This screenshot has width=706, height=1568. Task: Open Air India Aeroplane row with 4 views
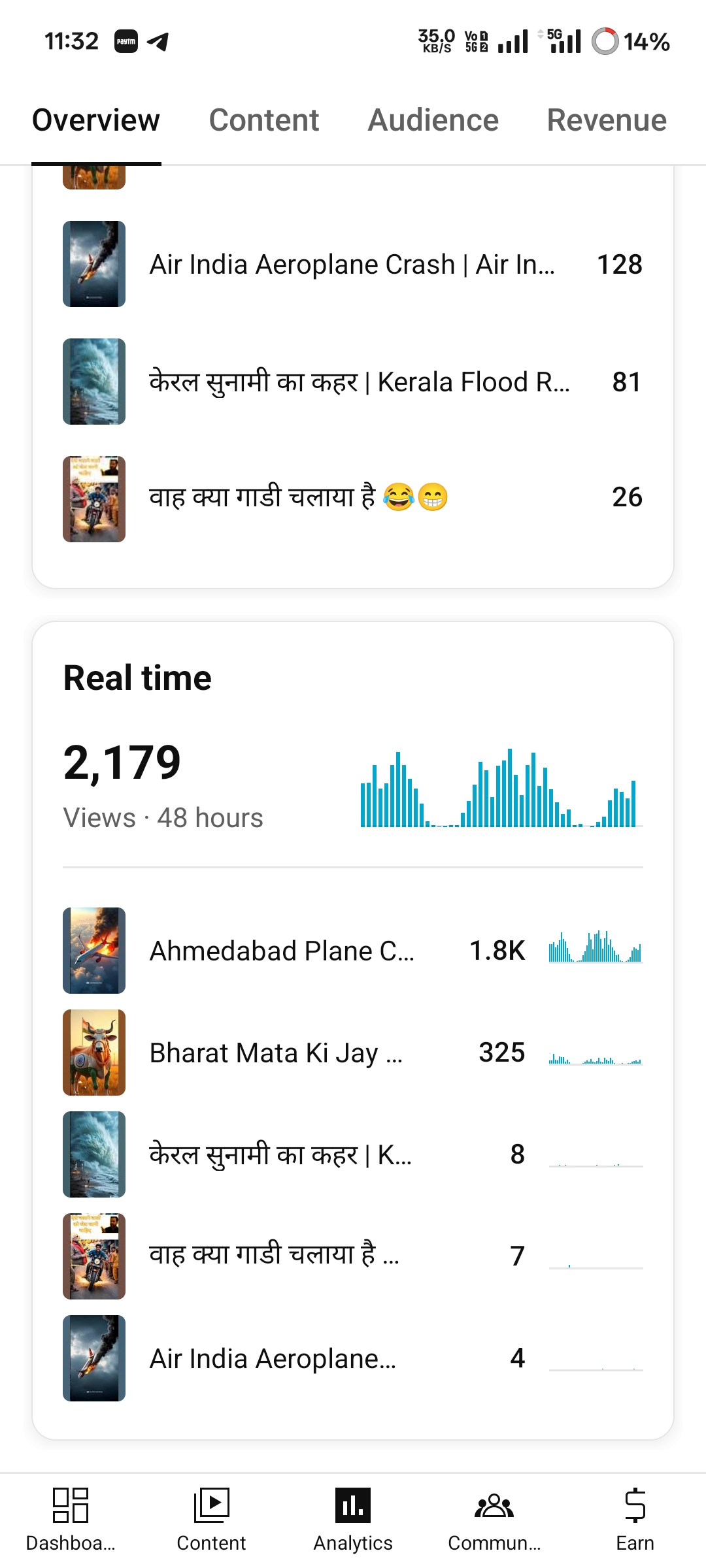[x=352, y=1358]
